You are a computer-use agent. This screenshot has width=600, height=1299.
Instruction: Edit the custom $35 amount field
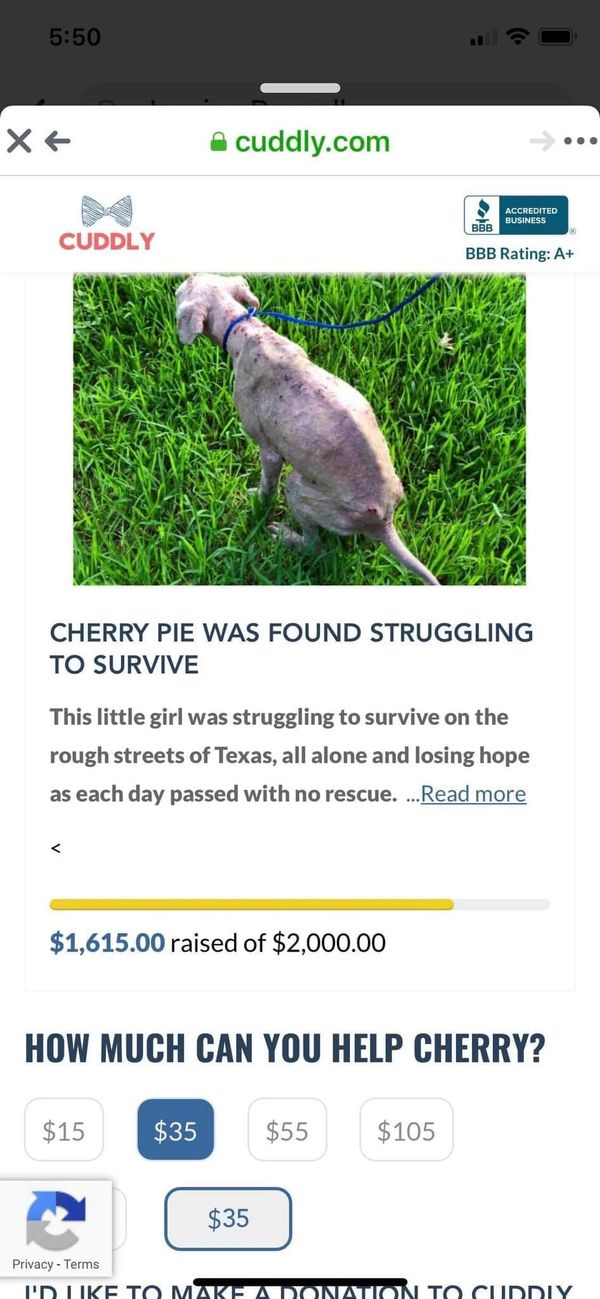pos(228,1218)
